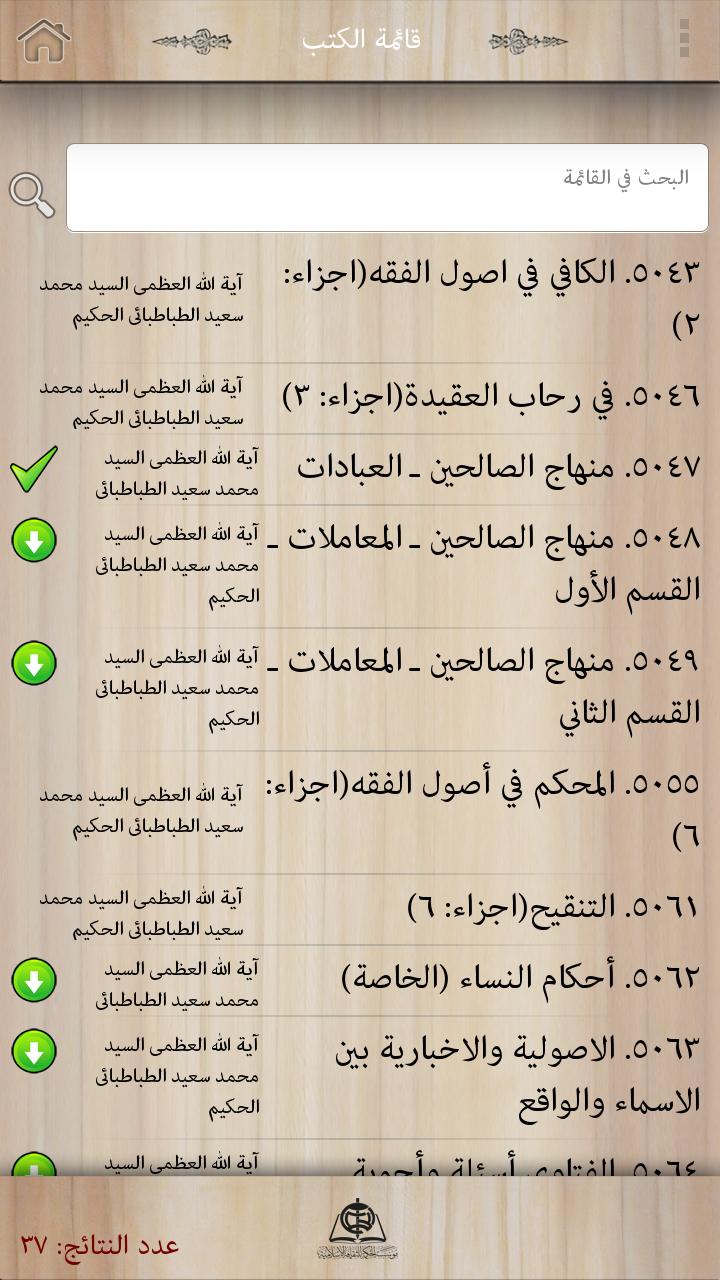Start downloading أحكام النساء (الخاصة)
The height and width of the screenshot is (1280, 720).
[x=33, y=980]
